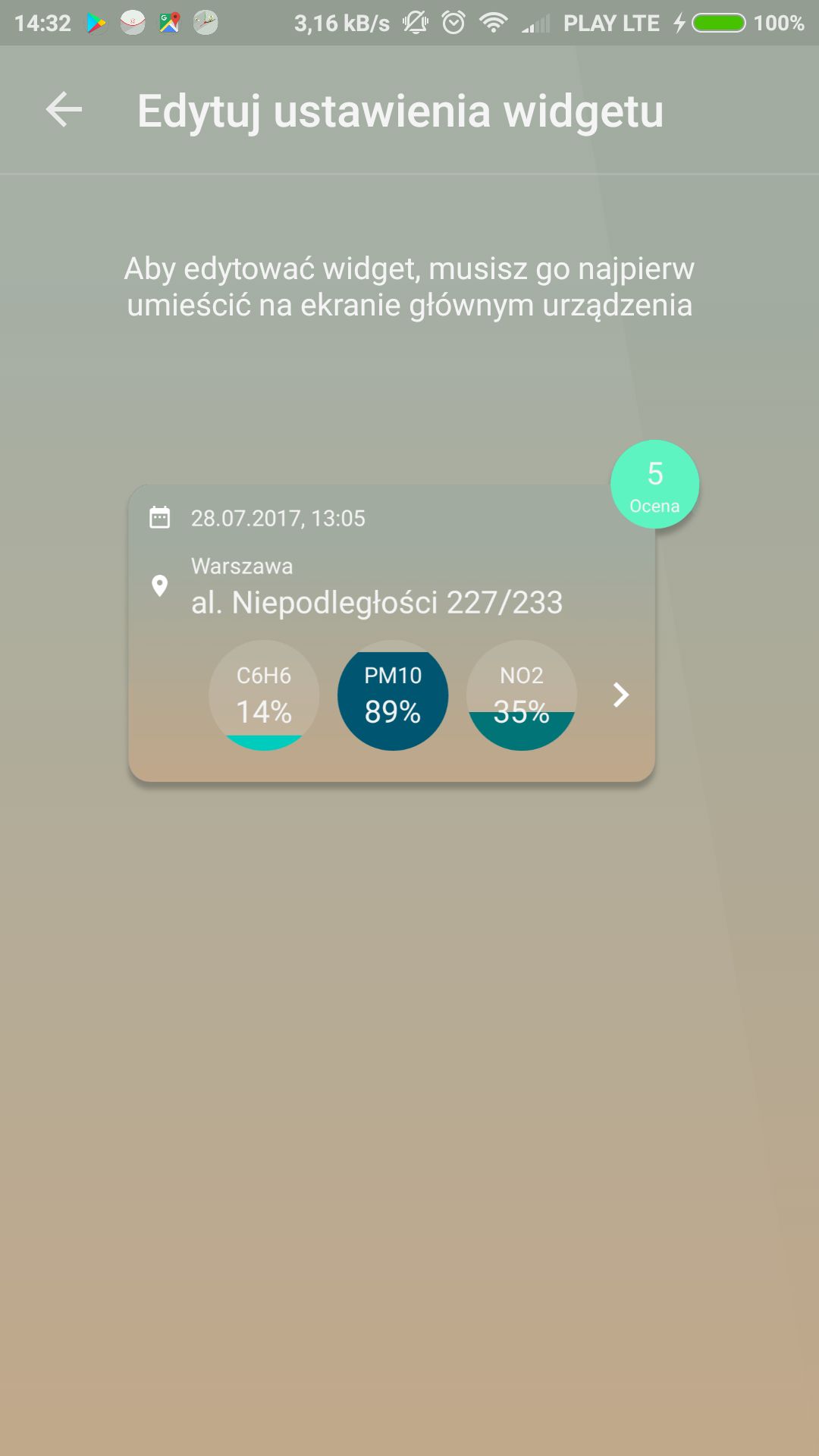This screenshot has width=819, height=1456.
Task: Open the Warszawa air quality widget card
Action: [x=391, y=633]
